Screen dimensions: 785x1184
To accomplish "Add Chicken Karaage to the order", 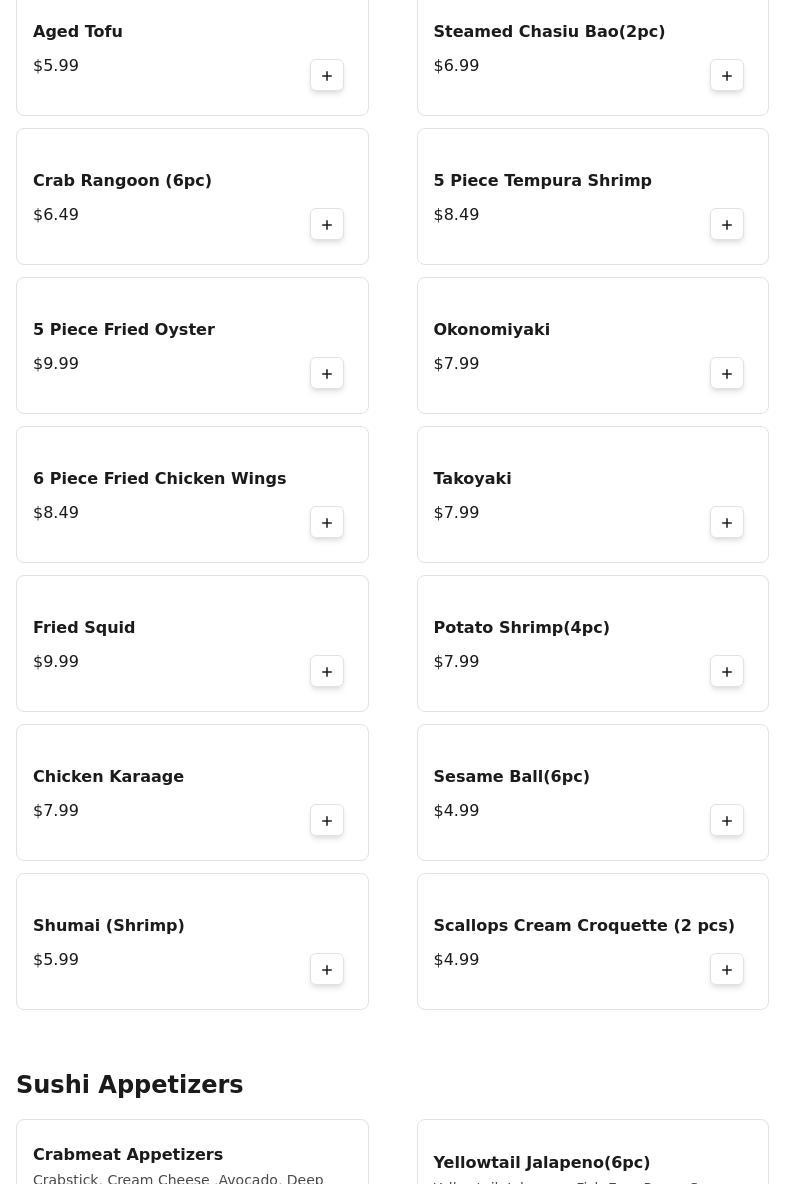I will [x=327, y=821].
